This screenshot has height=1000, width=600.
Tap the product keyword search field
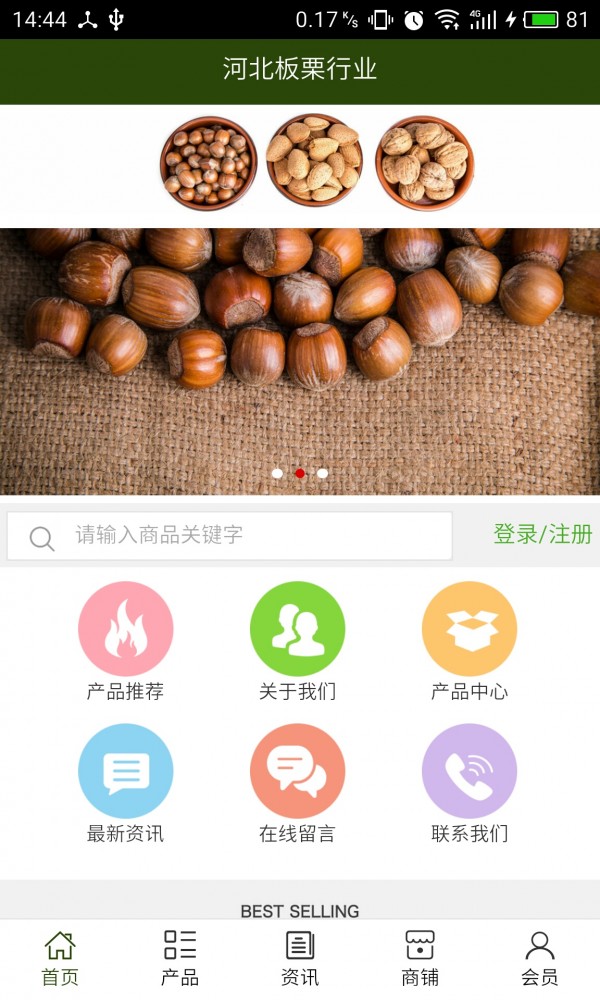250,536
